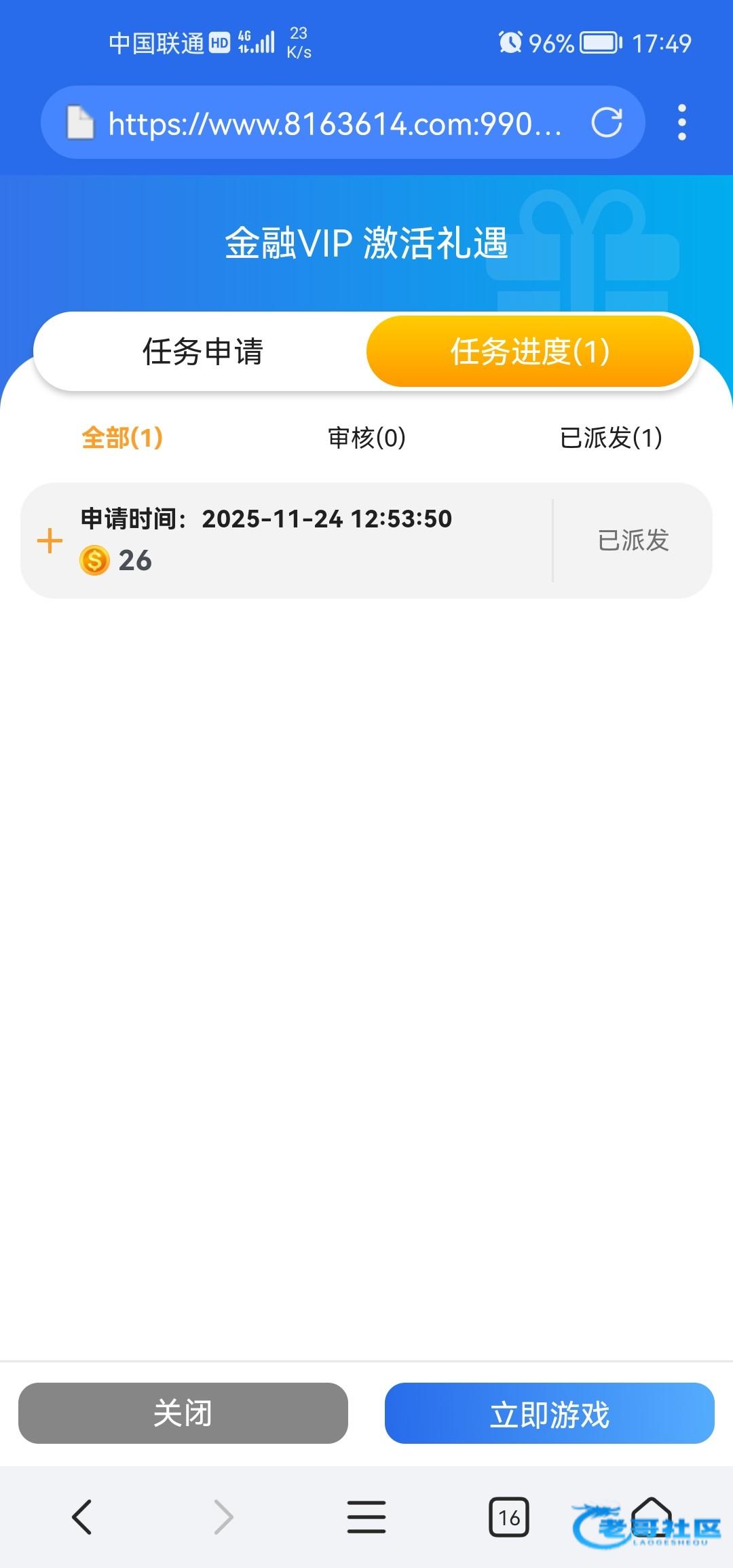
Task: Tap the 关闭 button
Action: point(183,1413)
